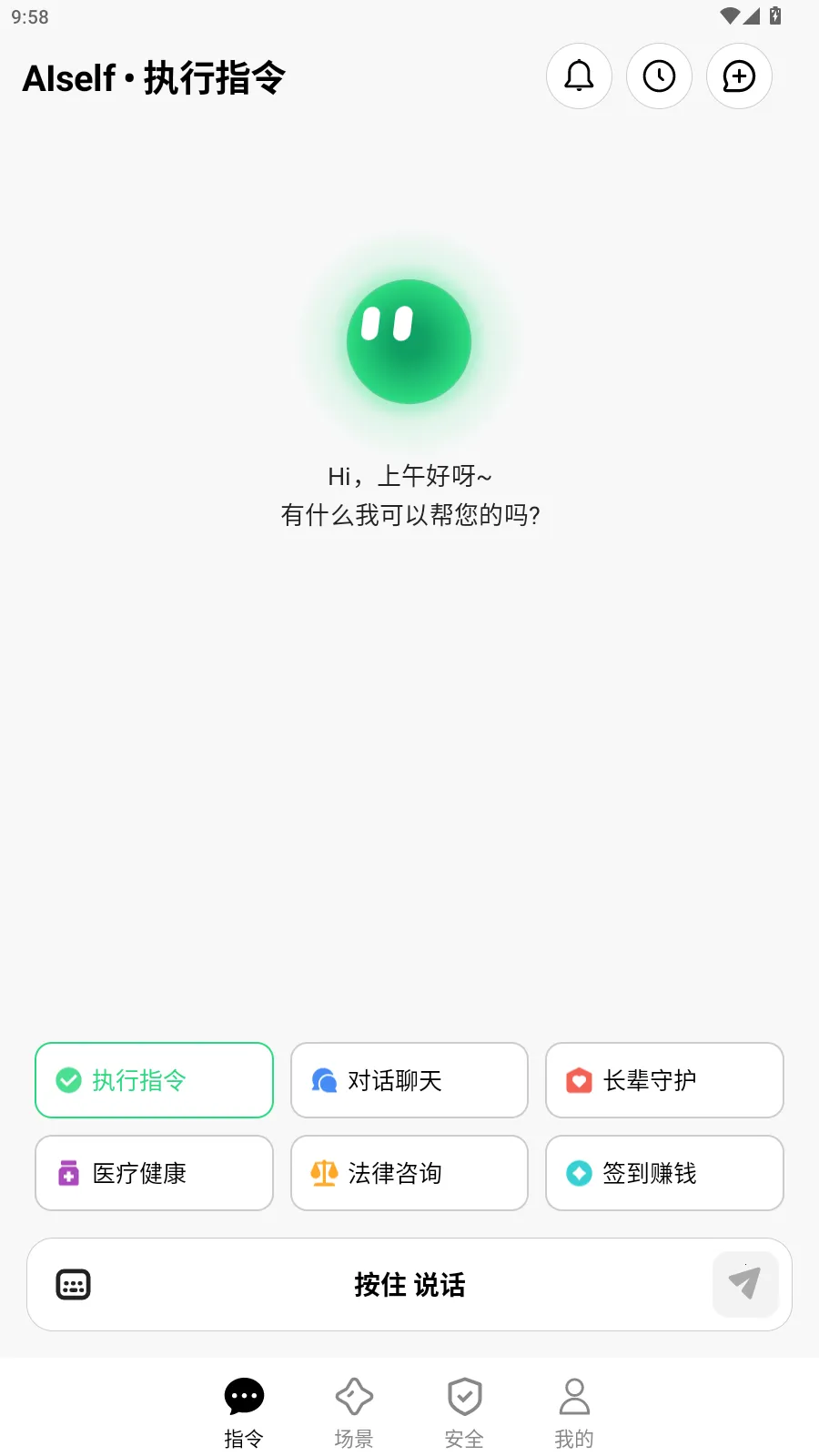Tap the 长辈守护 heart shield icon

tap(579, 1080)
